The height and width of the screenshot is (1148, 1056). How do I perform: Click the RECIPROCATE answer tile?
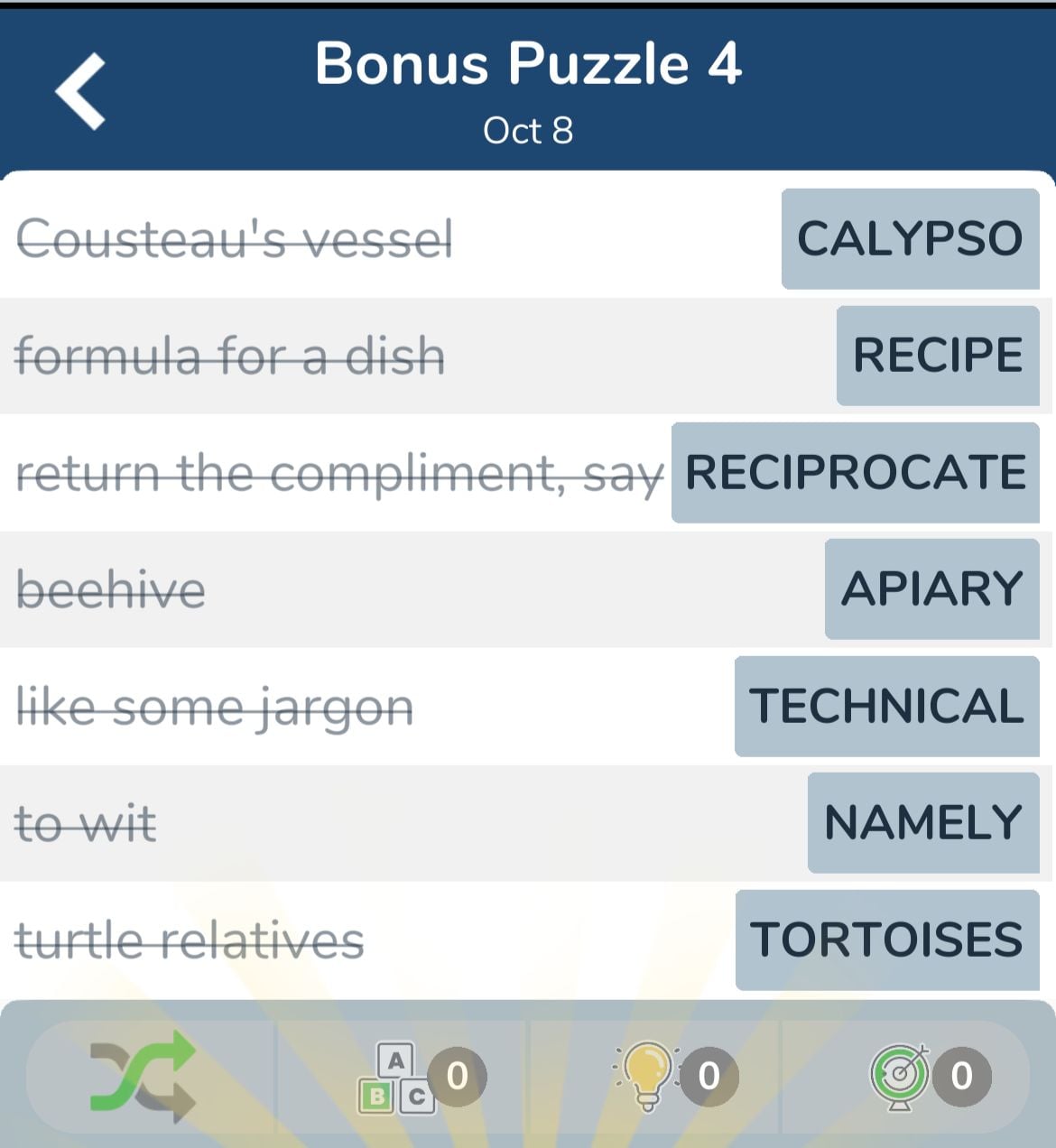(x=855, y=470)
